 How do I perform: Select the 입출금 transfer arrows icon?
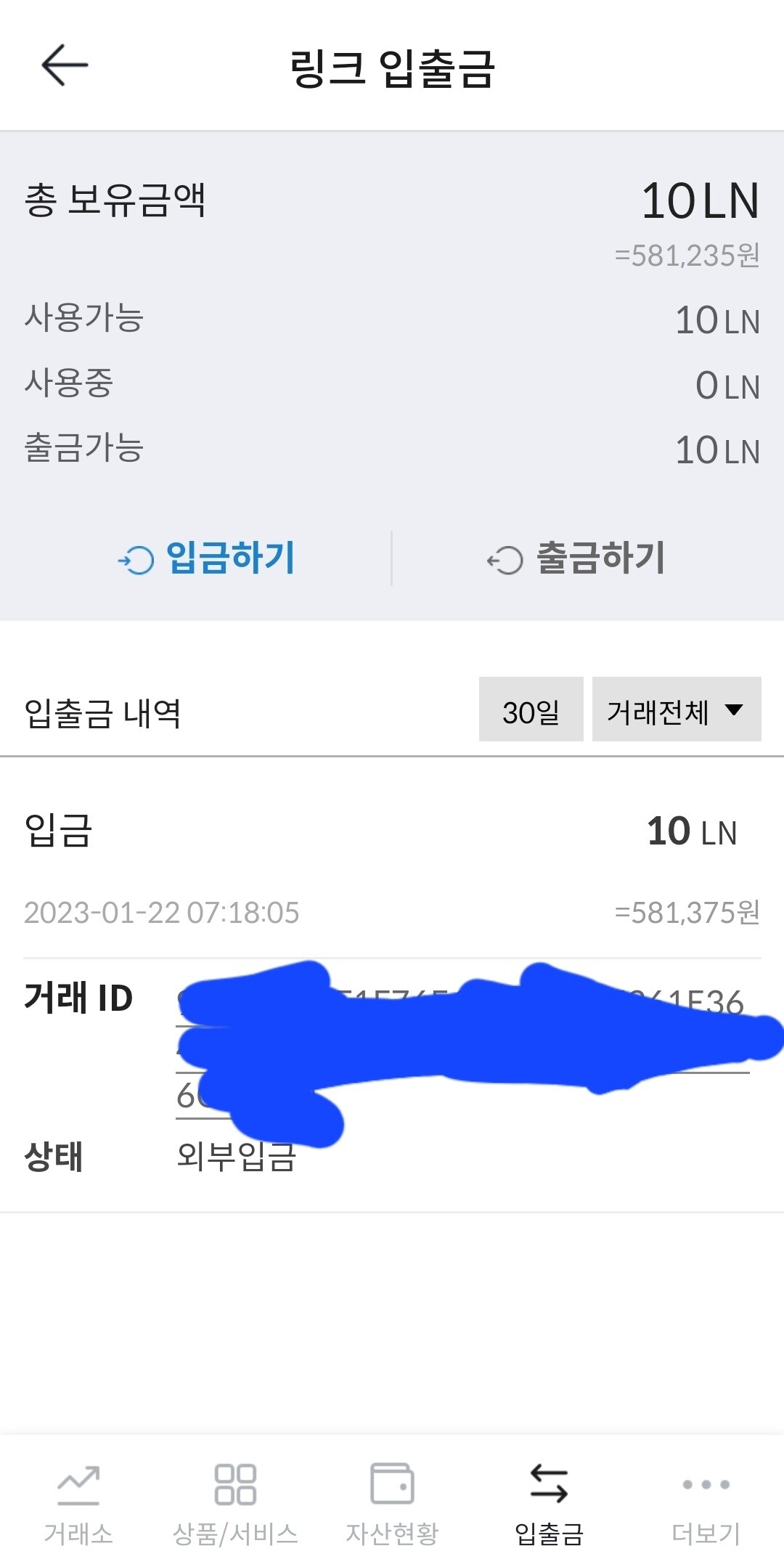549,1483
